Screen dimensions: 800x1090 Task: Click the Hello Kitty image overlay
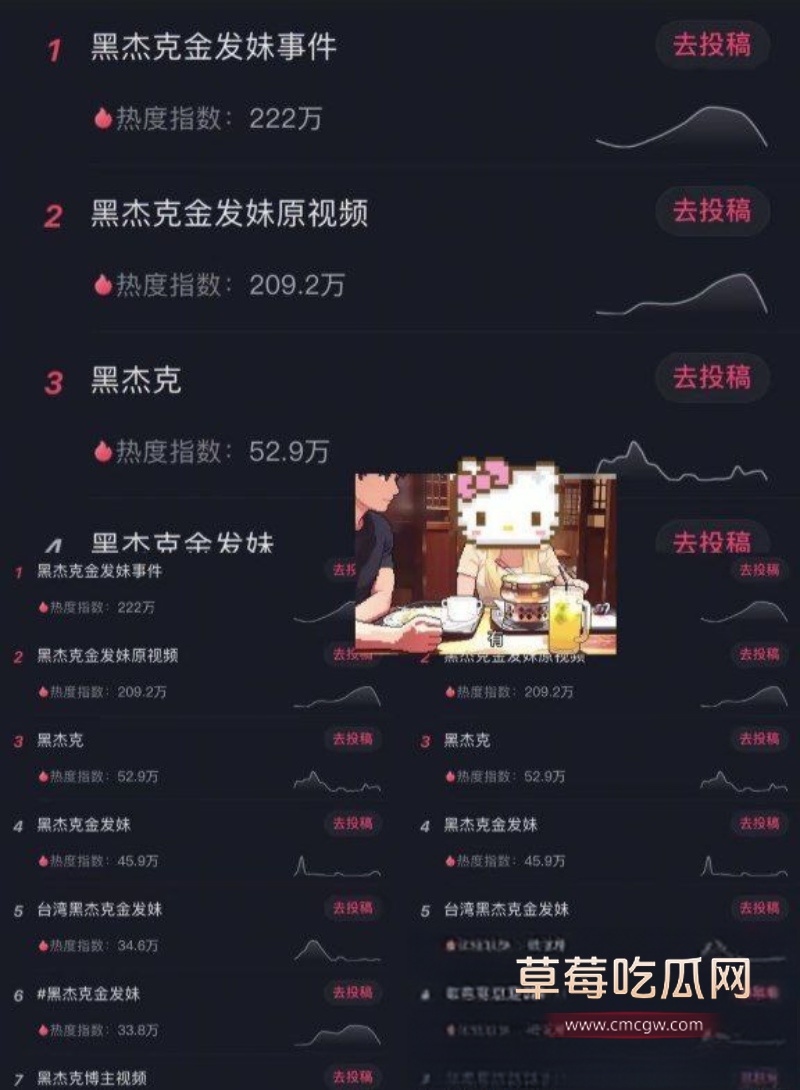coord(495,555)
